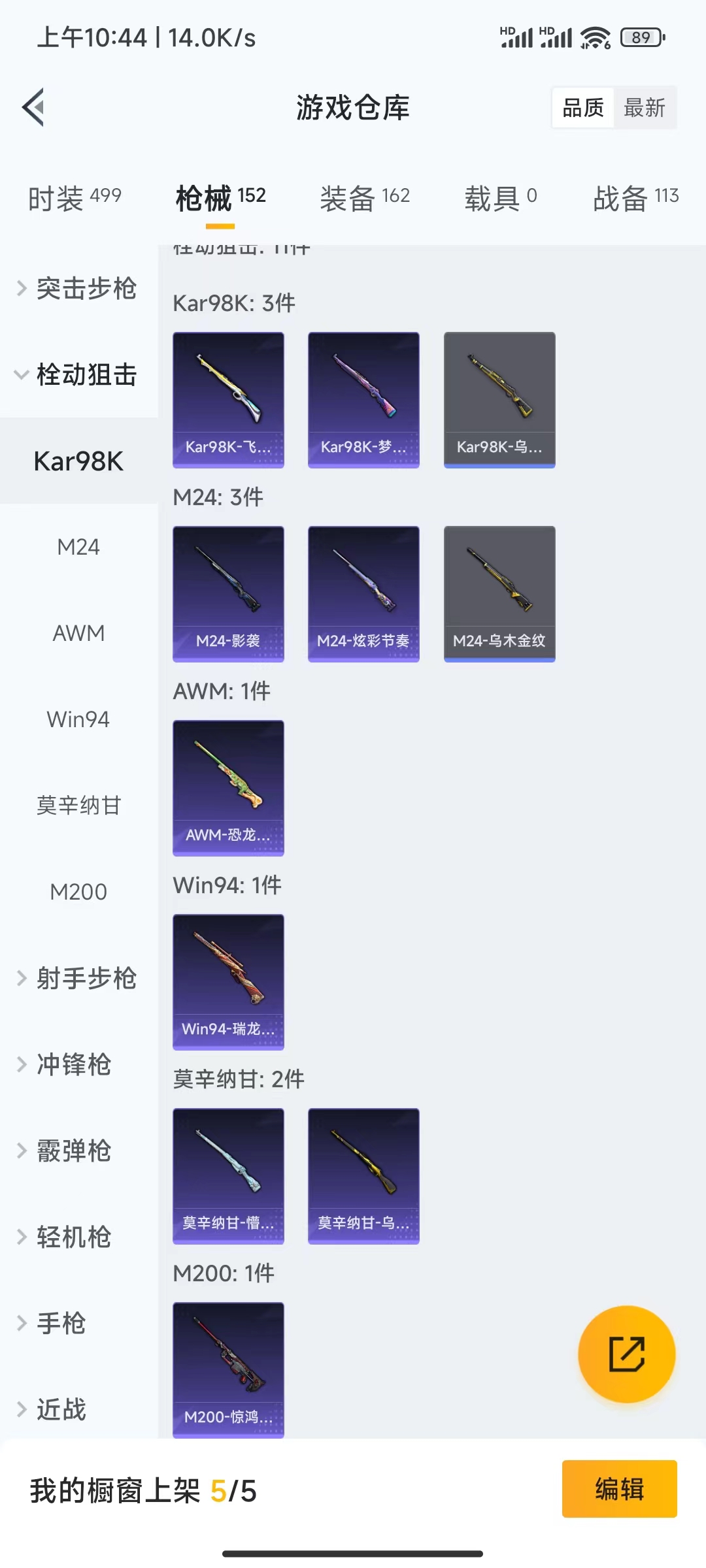The width and height of the screenshot is (706, 1568).
Task: Select the Kar98K-乌木 golden skin
Action: (x=499, y=400)
